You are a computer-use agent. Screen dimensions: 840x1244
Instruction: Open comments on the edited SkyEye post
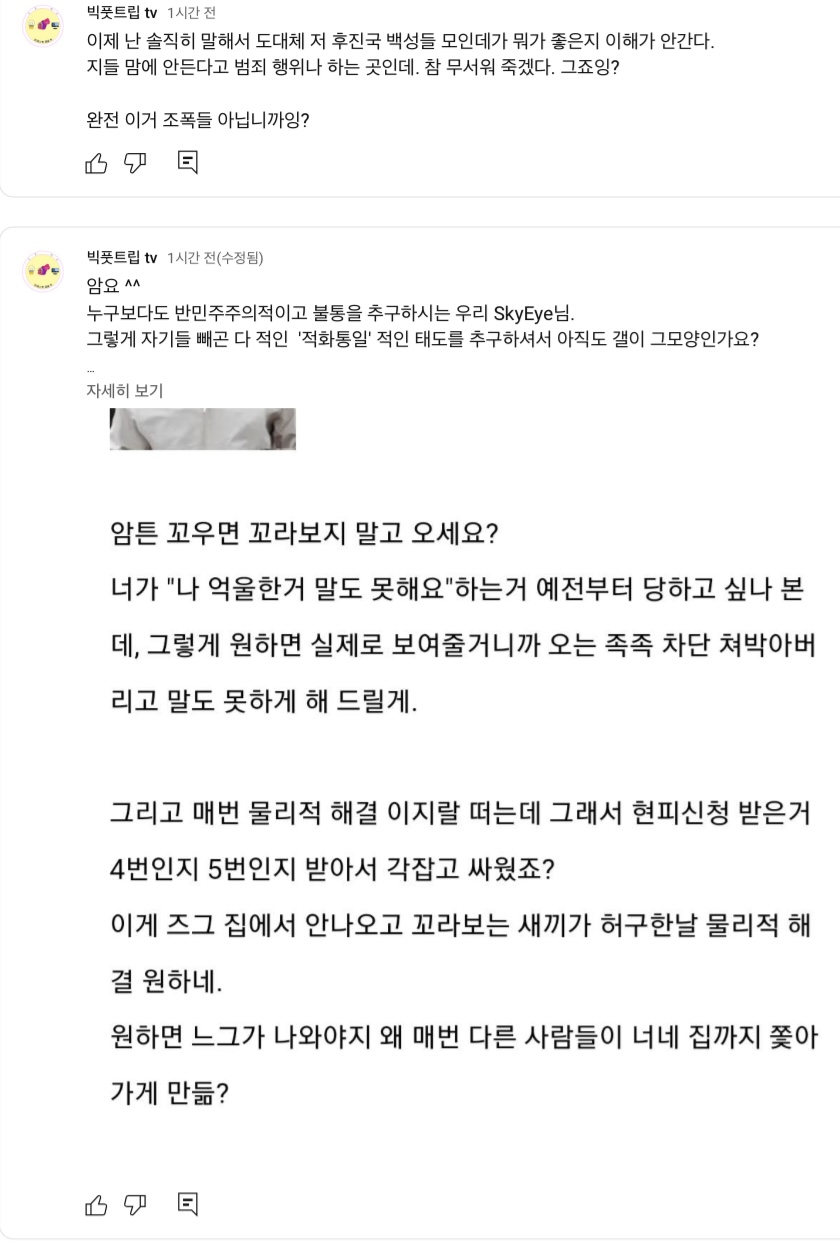187,1204
